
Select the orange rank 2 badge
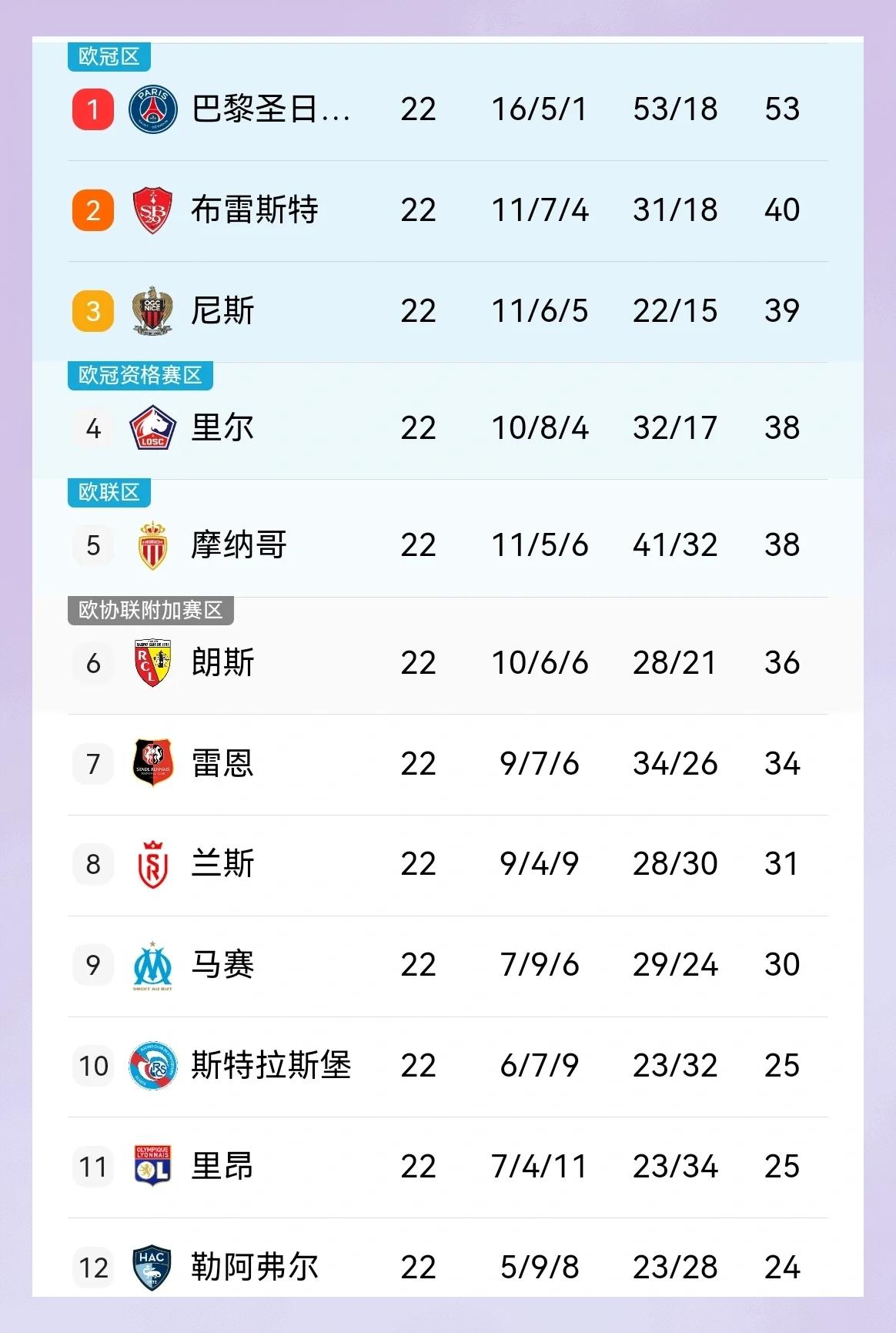click(92, 209)
